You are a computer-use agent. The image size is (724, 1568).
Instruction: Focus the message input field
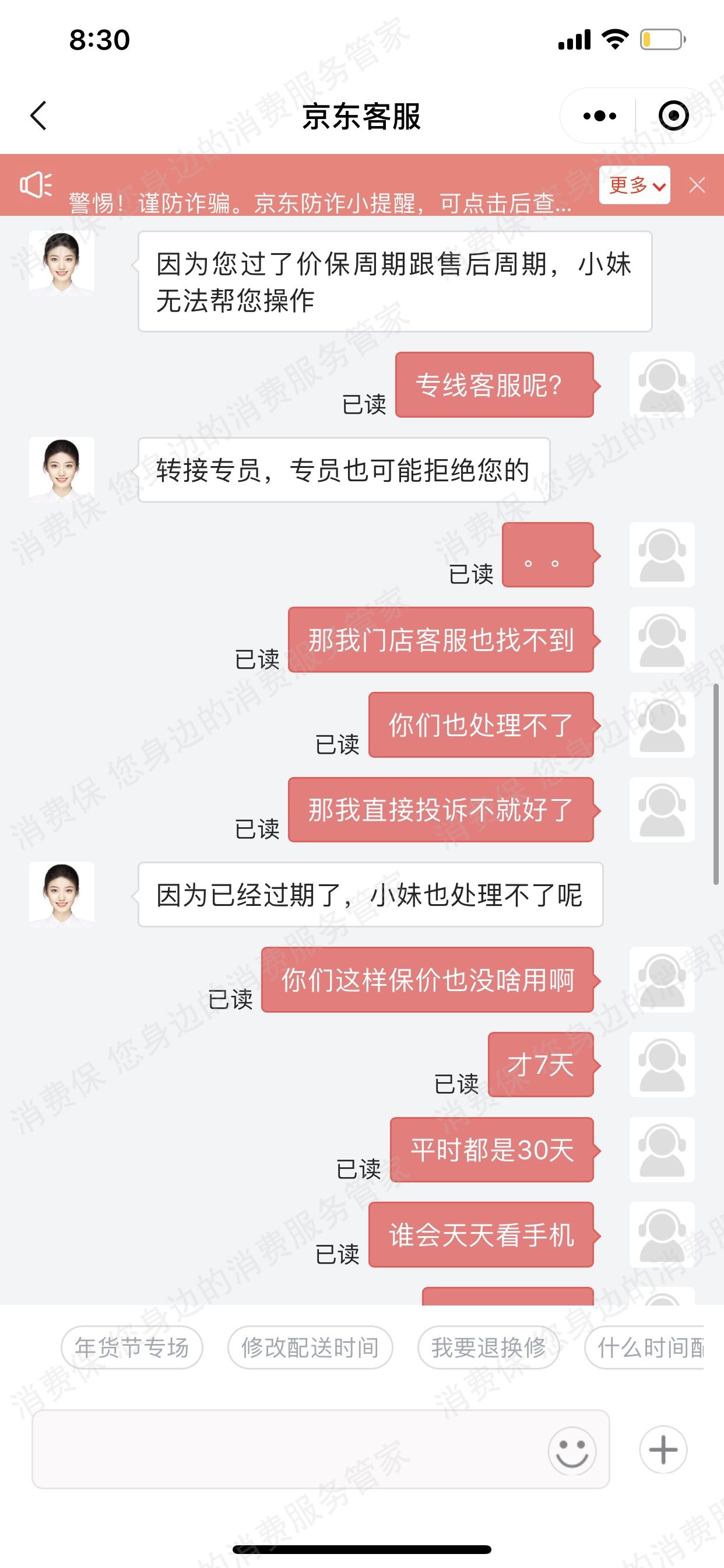click(x=286, y=1450)
